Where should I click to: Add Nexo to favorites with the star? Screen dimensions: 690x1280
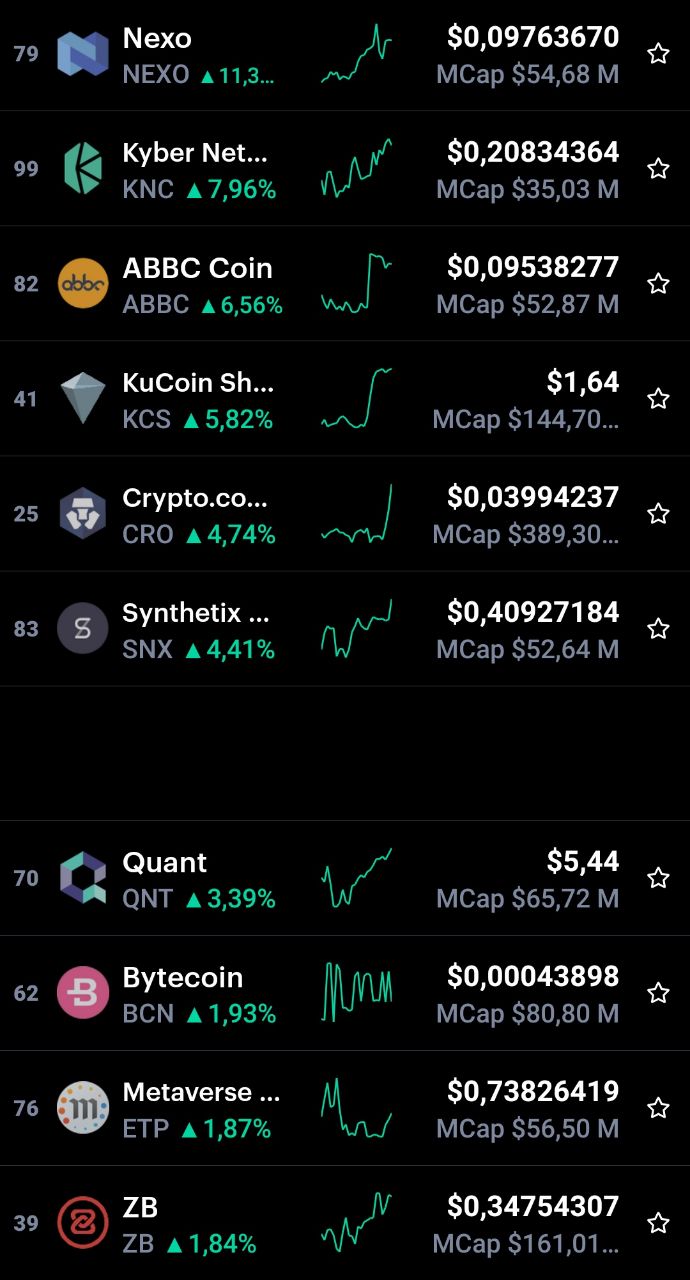(658, 54)
